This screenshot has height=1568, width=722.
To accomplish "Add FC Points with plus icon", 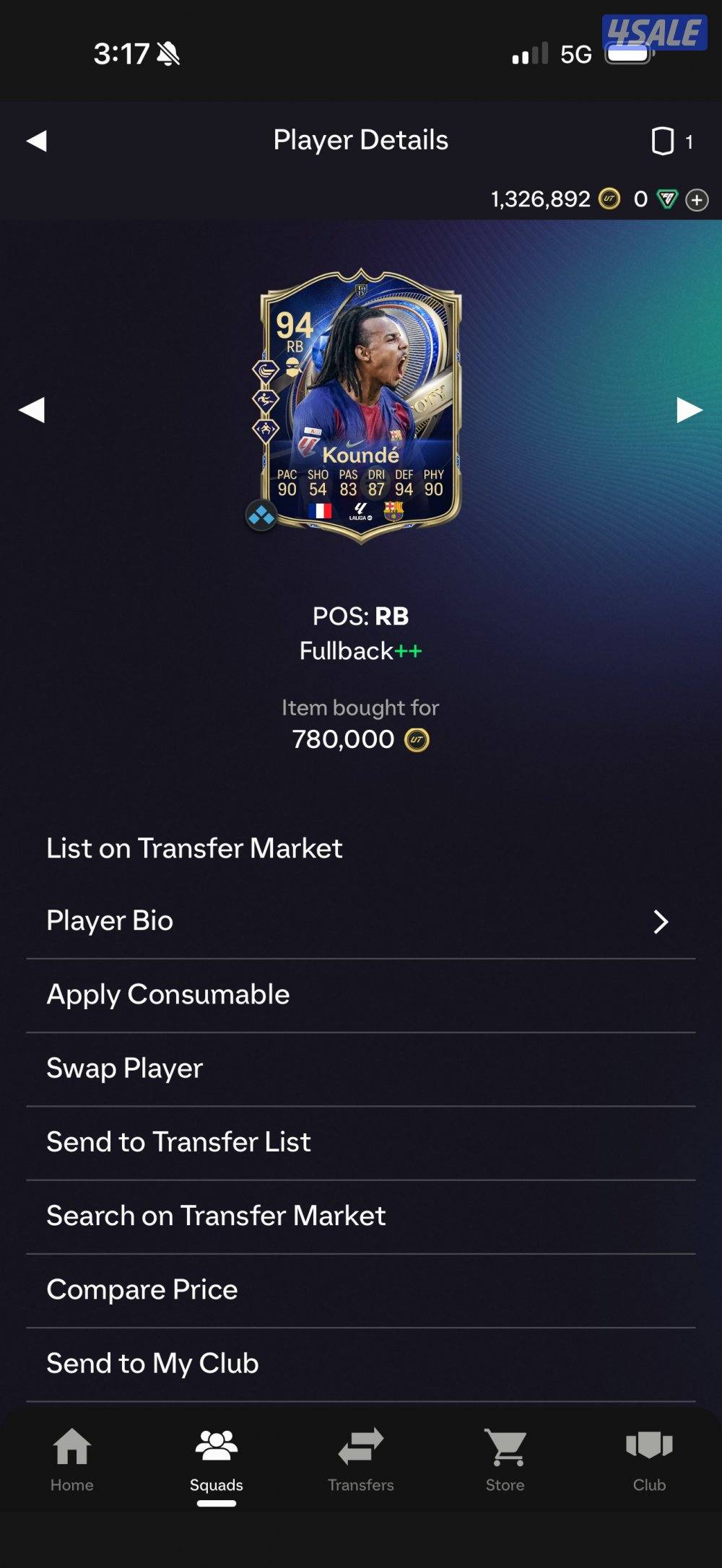I will point(697,200).
